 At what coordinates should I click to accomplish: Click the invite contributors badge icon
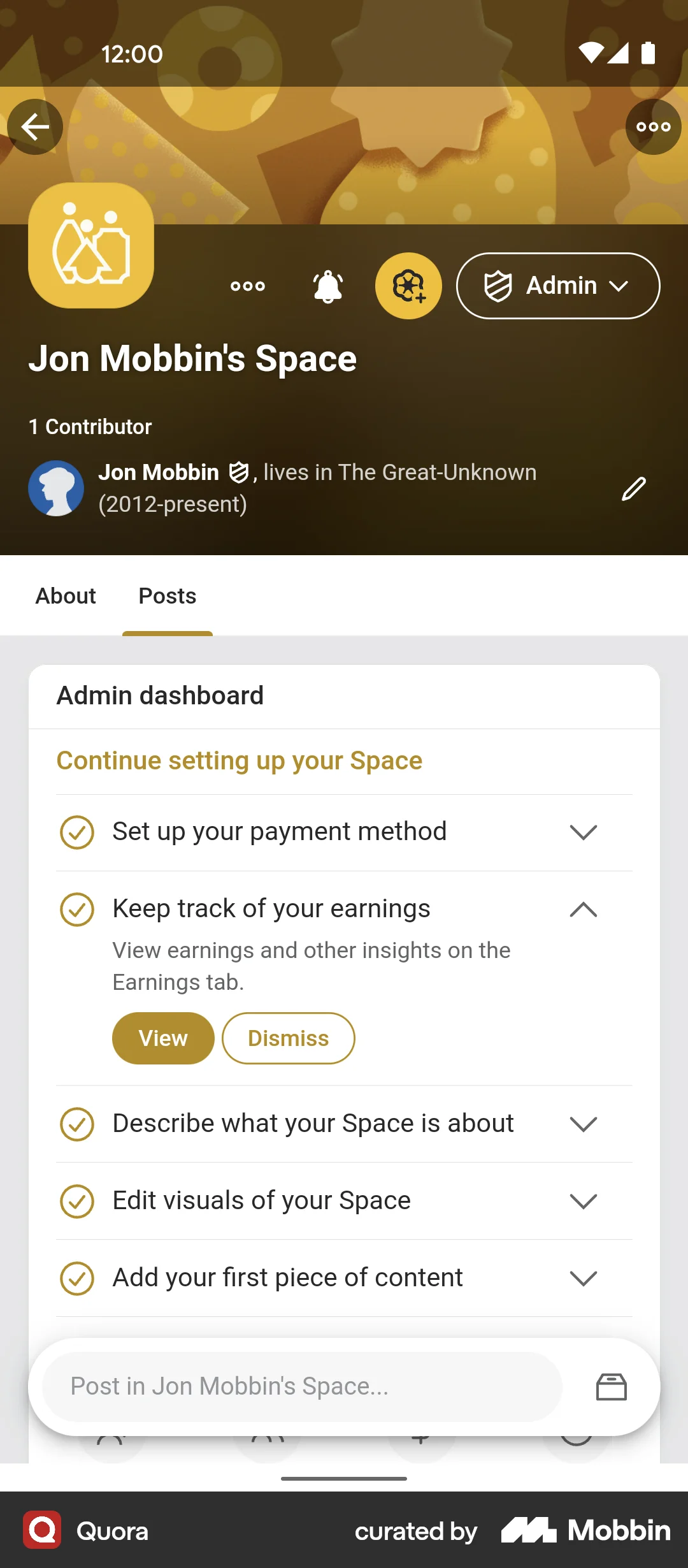(408, 286)
